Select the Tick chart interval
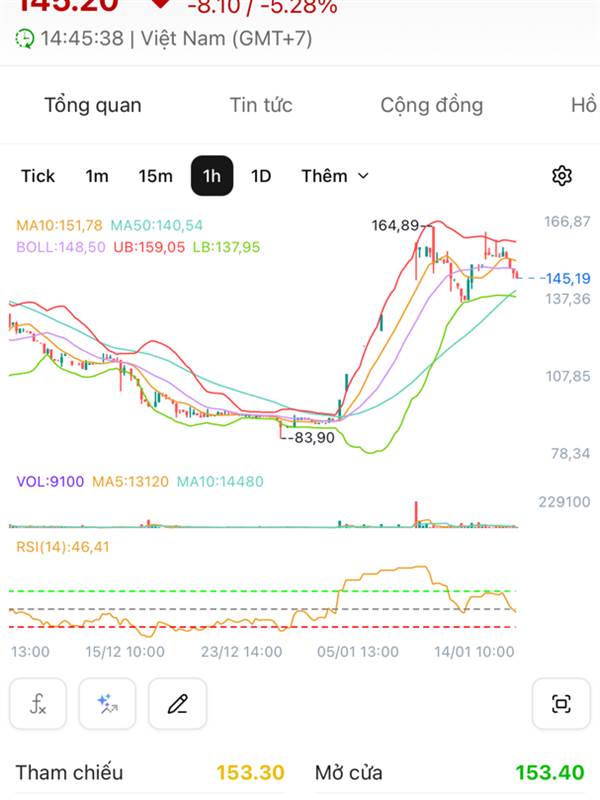This screenshot has height=800, width=600. click(x=38, y=176)
